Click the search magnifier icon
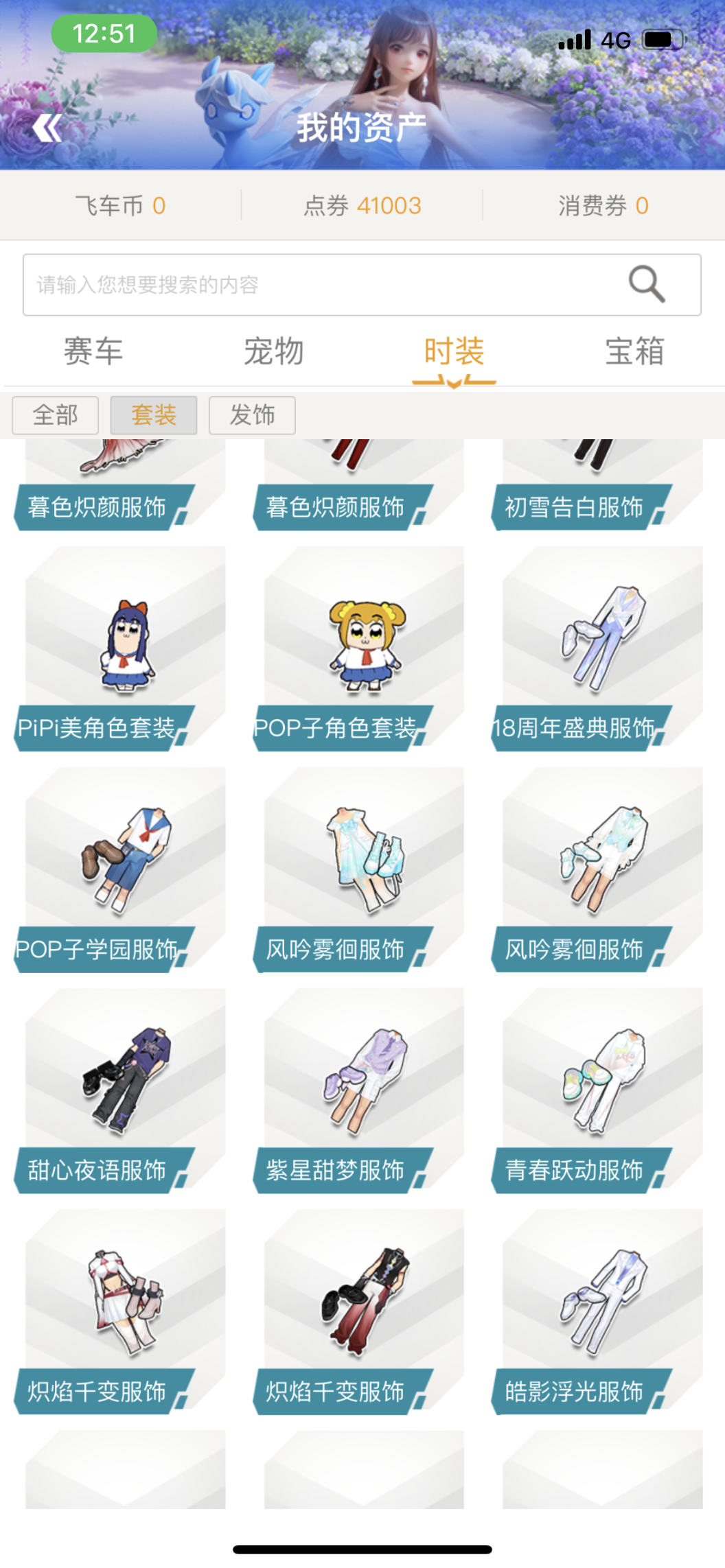 [646, 283]
